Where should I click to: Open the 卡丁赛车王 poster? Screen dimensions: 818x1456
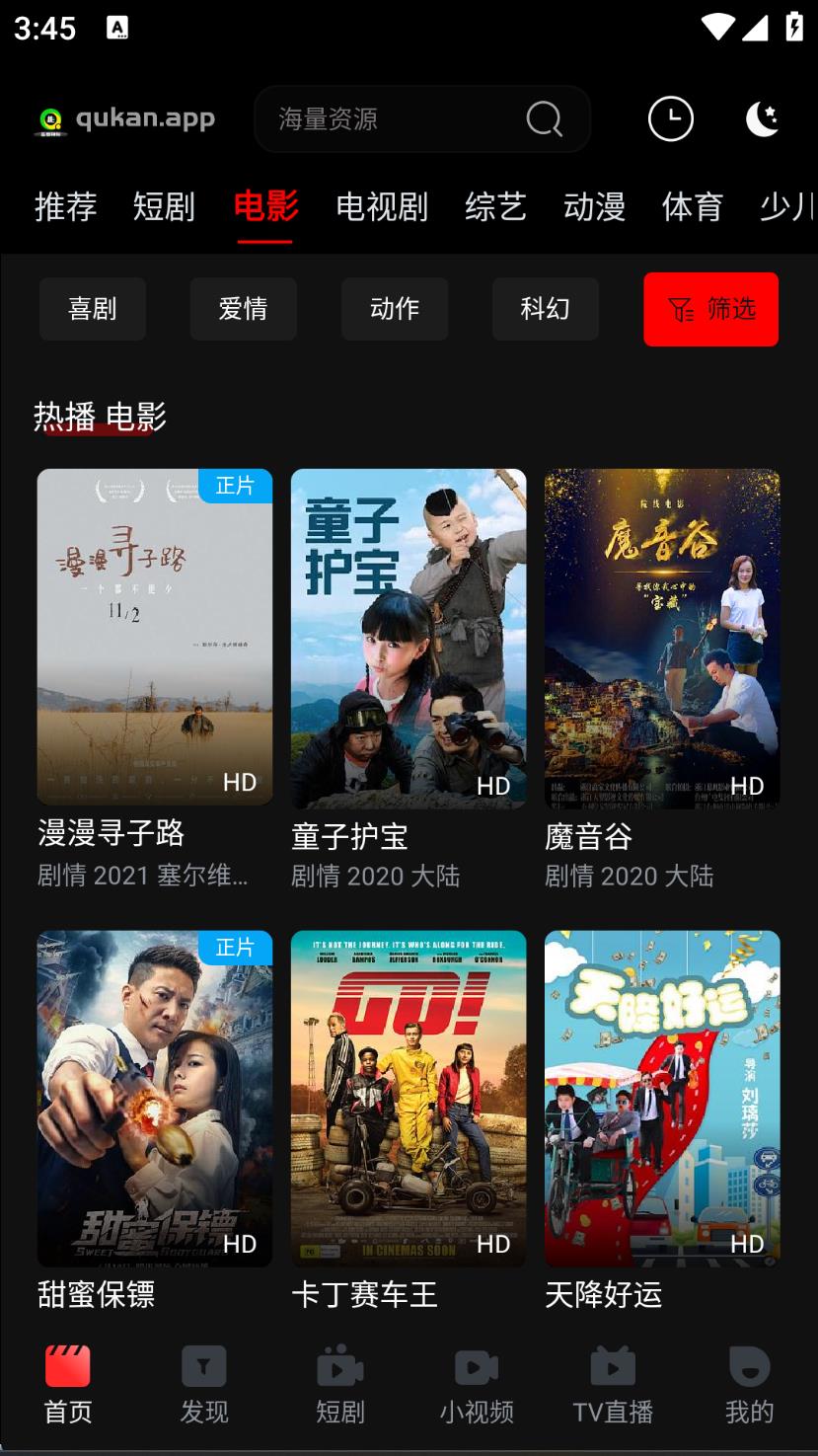coord(409,1099)
